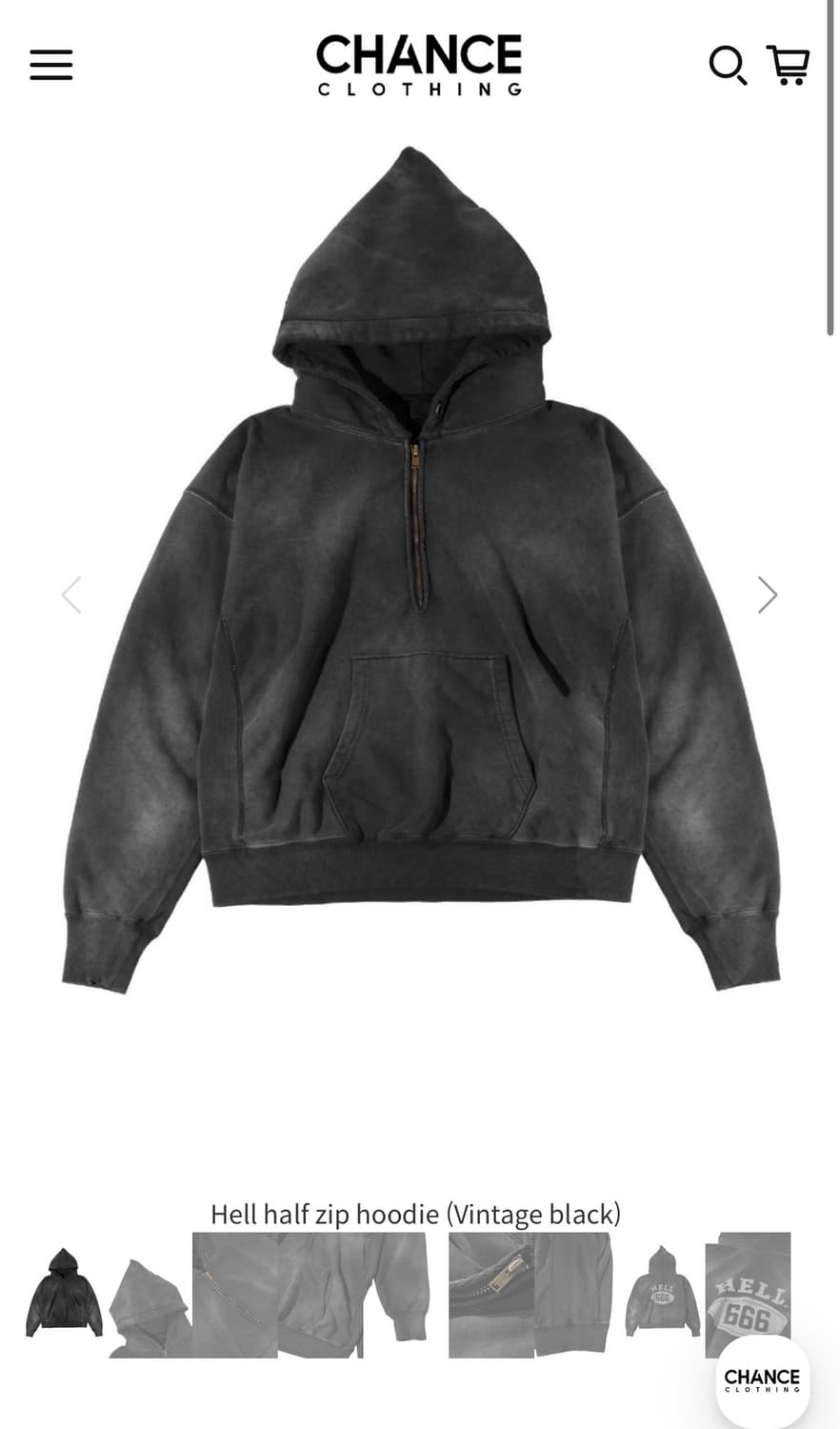Advance to next product image with right arrow
Viewport: 840px width, 1429px height.
(768, 594)
